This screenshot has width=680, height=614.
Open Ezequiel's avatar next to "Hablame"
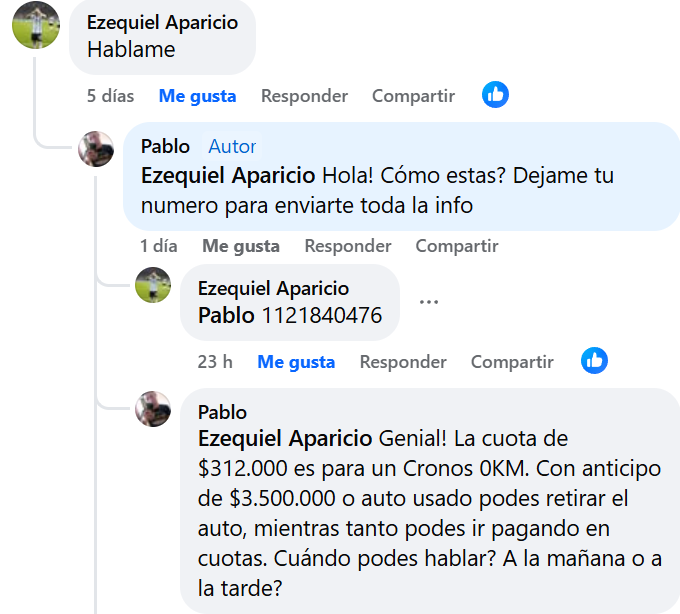click(x=35, y=25)
